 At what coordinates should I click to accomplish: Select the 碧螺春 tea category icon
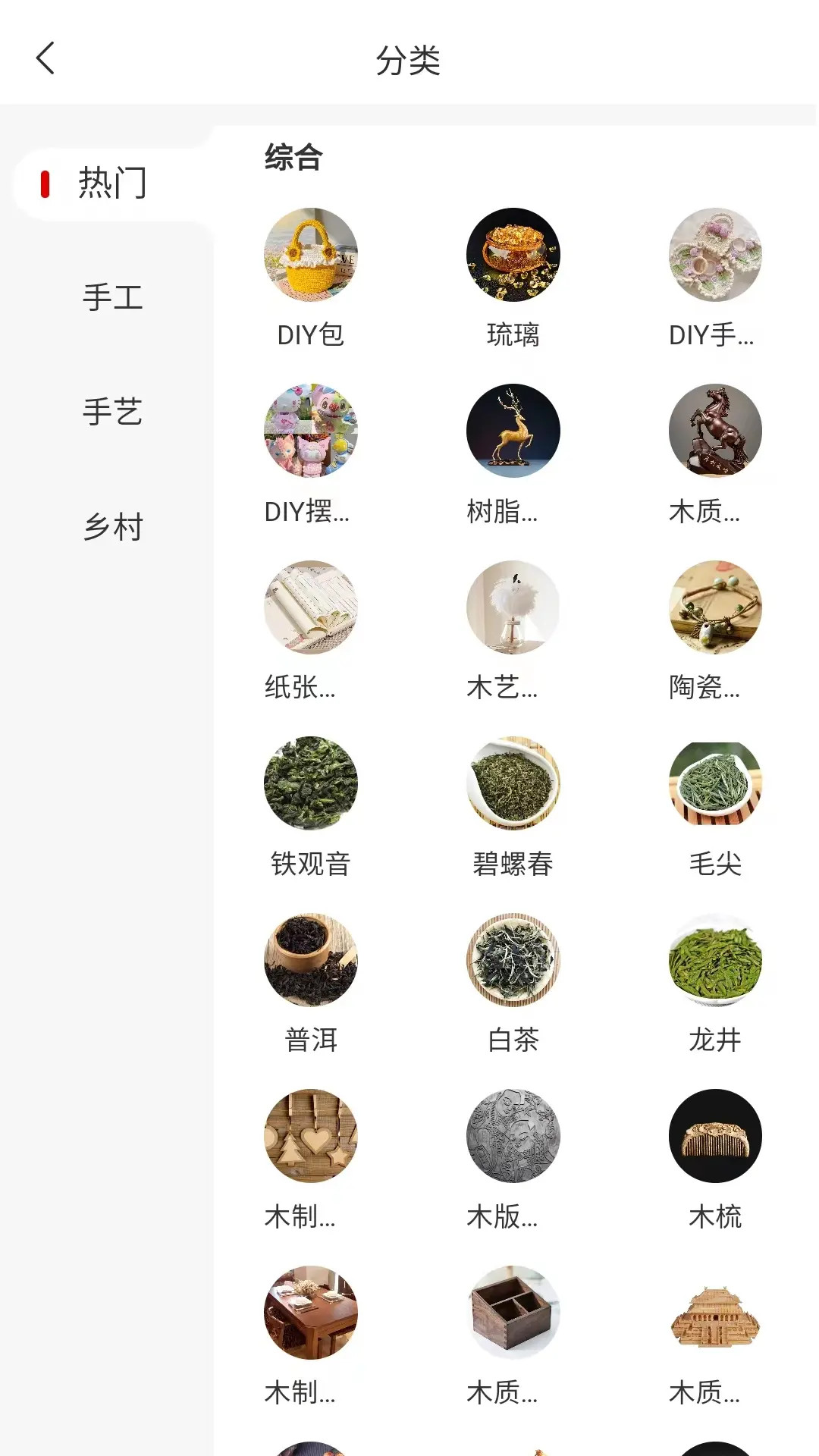click(513, 784)
